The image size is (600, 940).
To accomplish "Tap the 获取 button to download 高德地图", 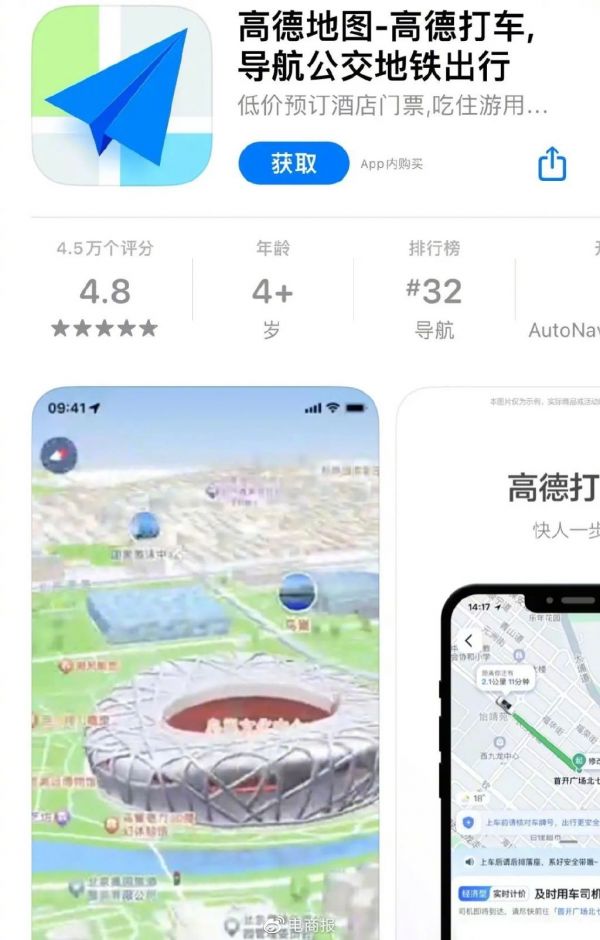I will click(293, 164).
